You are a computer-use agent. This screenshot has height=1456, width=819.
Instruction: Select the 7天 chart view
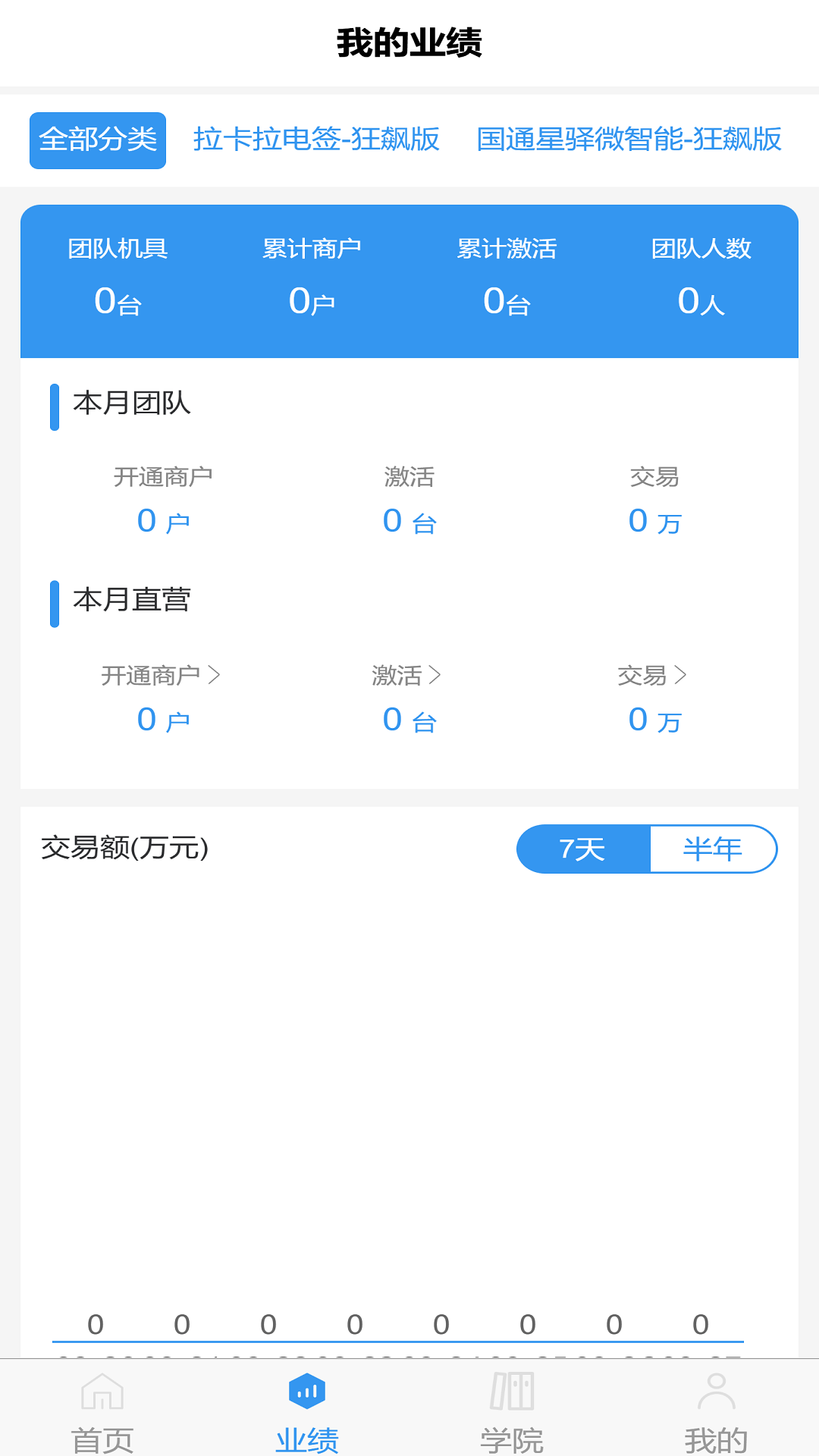(x=582, y=849)
